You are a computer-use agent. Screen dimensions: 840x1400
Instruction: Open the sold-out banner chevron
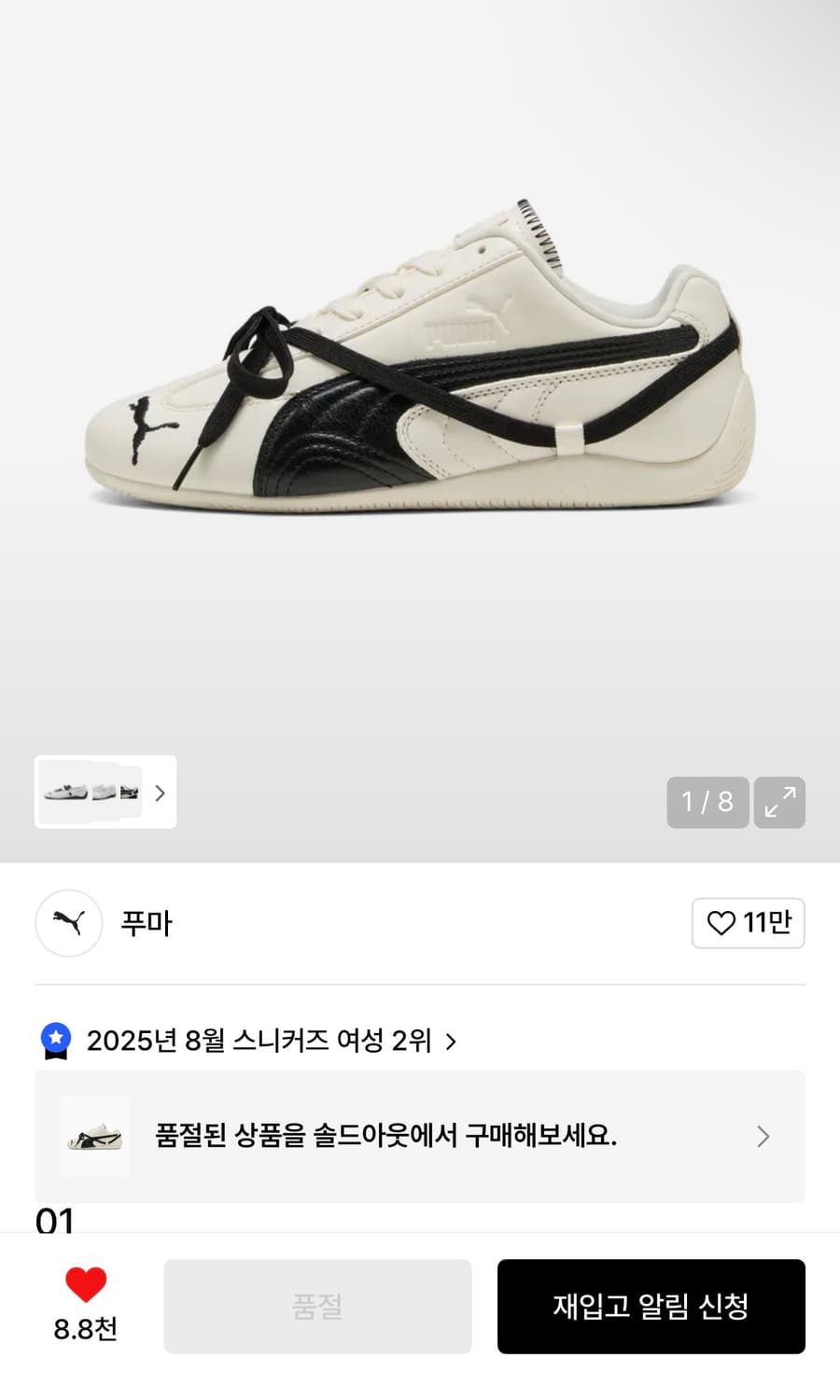click(763, 1137)
